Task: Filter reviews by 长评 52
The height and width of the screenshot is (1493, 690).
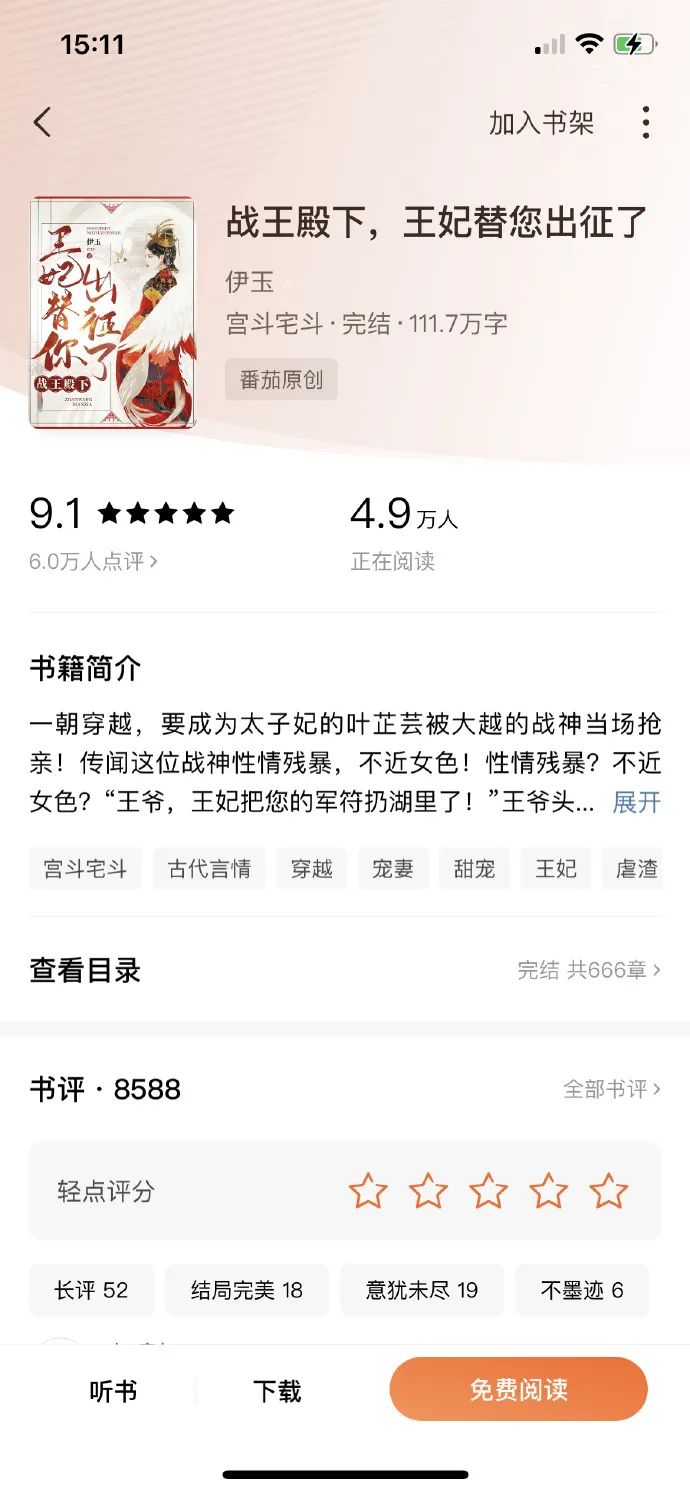Action: pyautogui.click(x=92, y=1290)
